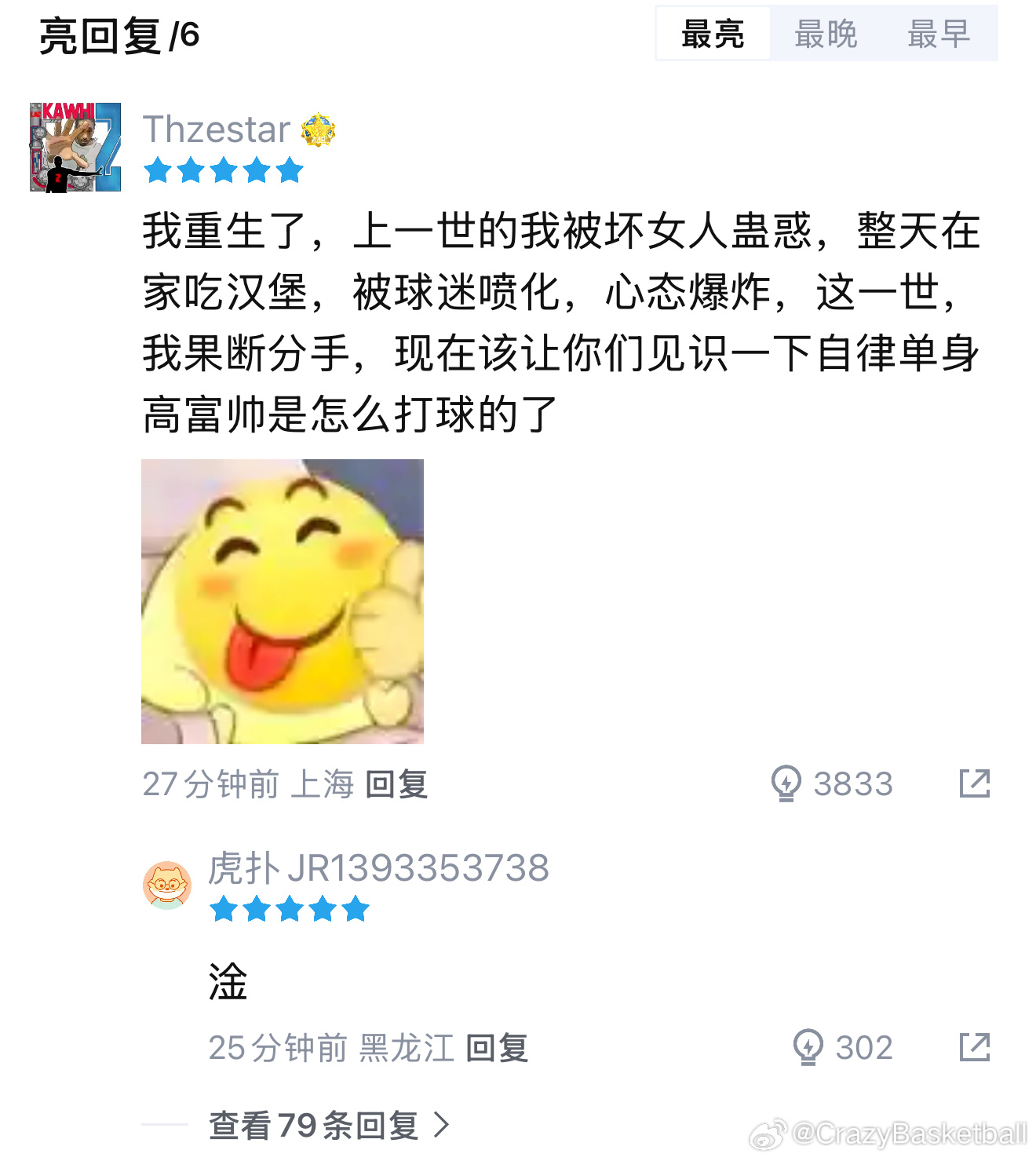Click 回复 under the 淦 comment
Screen dimensions: 1036x1161
click(x=496, y=1046)
